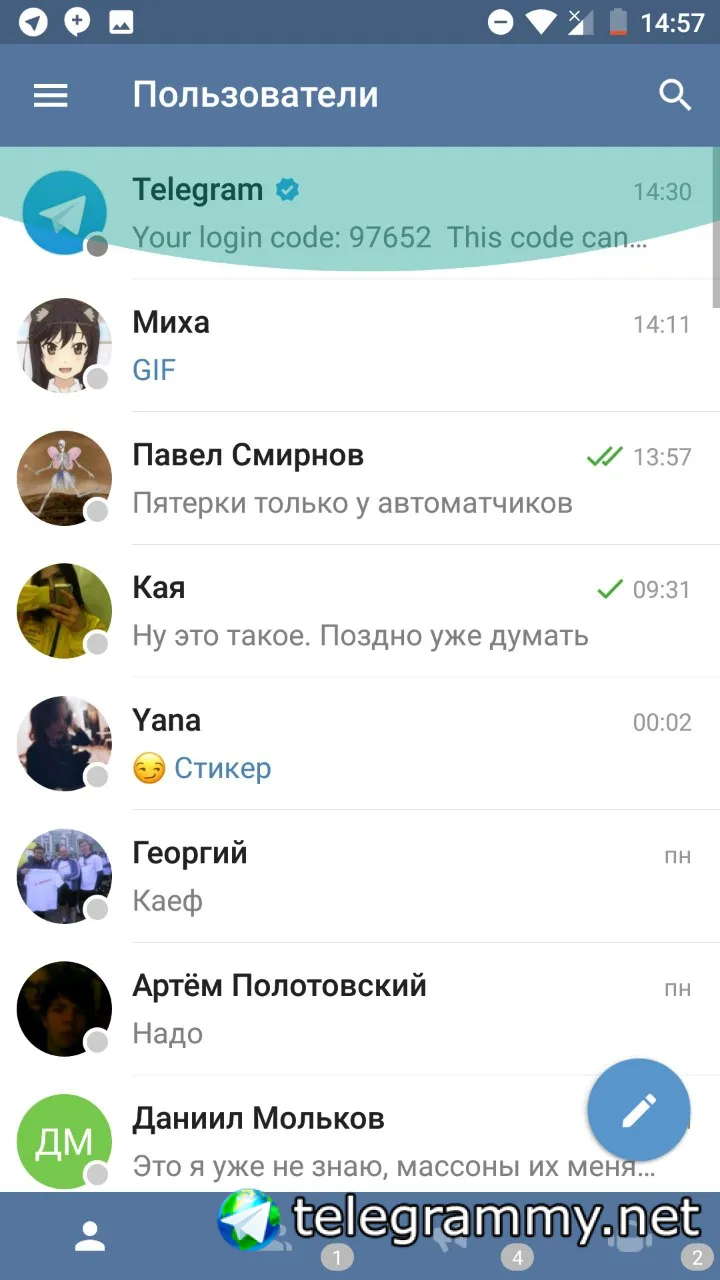Open Yana's chat with the sticker
The width and height of the screenshot is (720, 1280).
click(390, 743)
